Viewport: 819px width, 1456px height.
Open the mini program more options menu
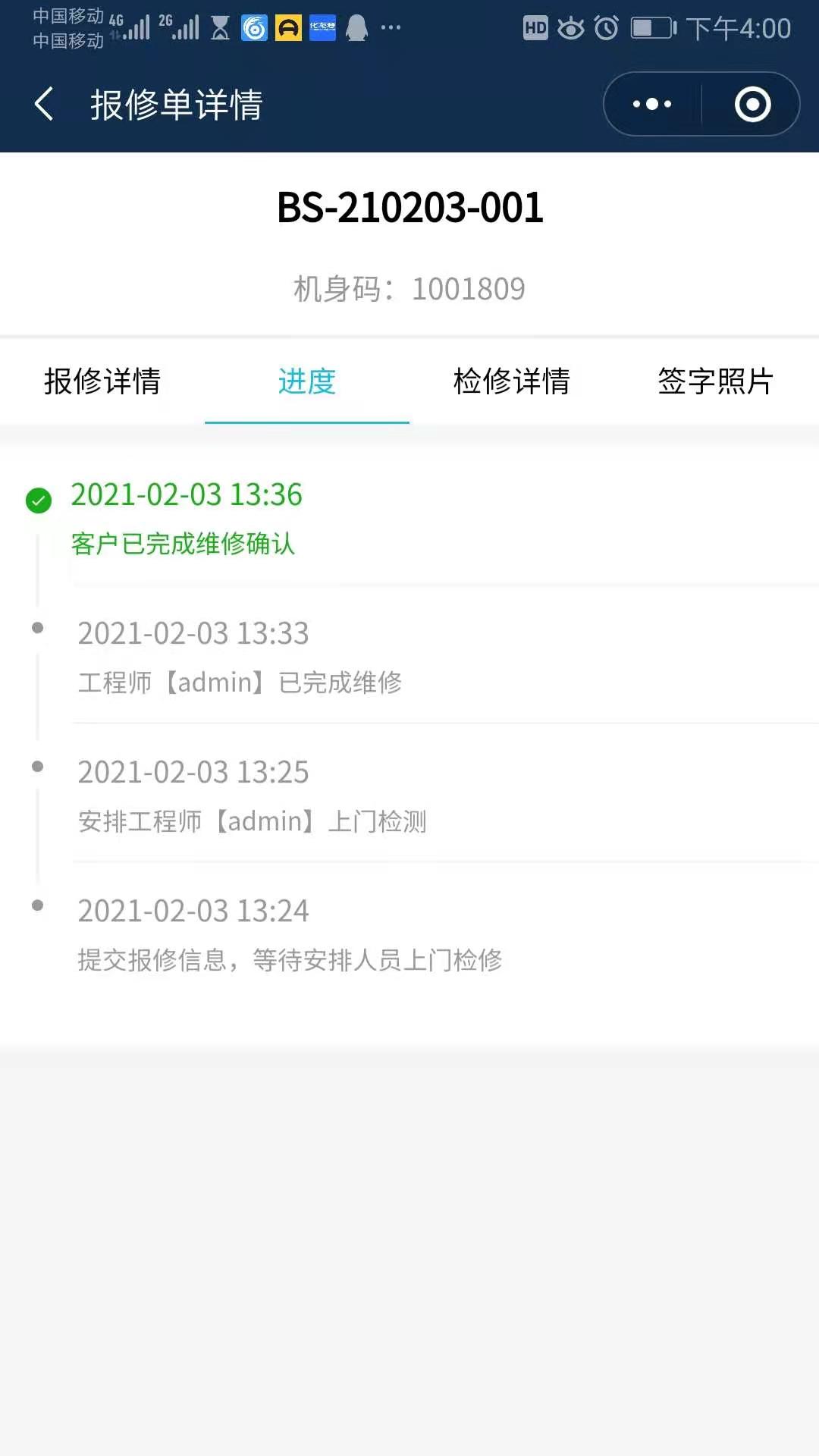point(652,104)
